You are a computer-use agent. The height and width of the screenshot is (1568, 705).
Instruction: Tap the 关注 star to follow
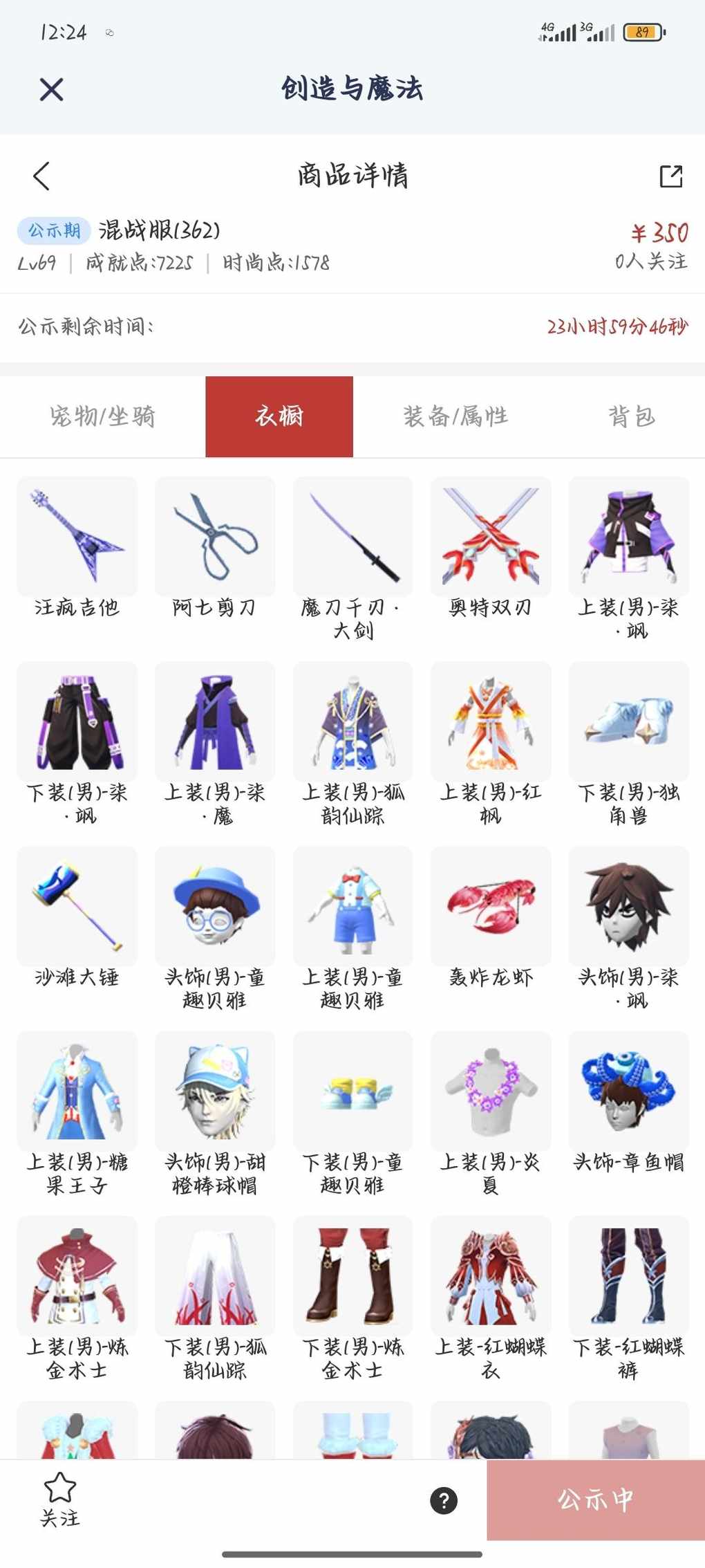(60, 1499)
